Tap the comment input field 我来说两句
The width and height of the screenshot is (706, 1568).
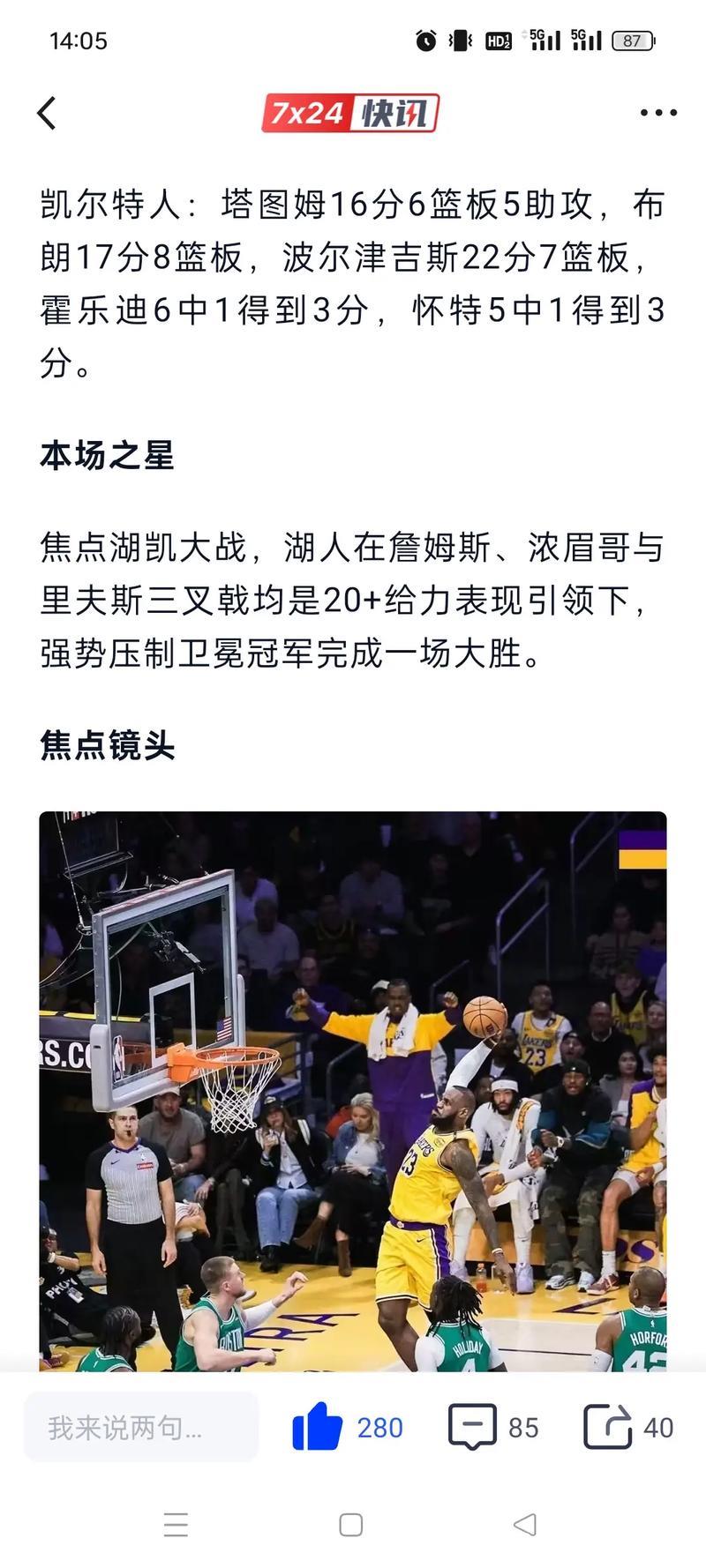click(x=141, y=1427)
